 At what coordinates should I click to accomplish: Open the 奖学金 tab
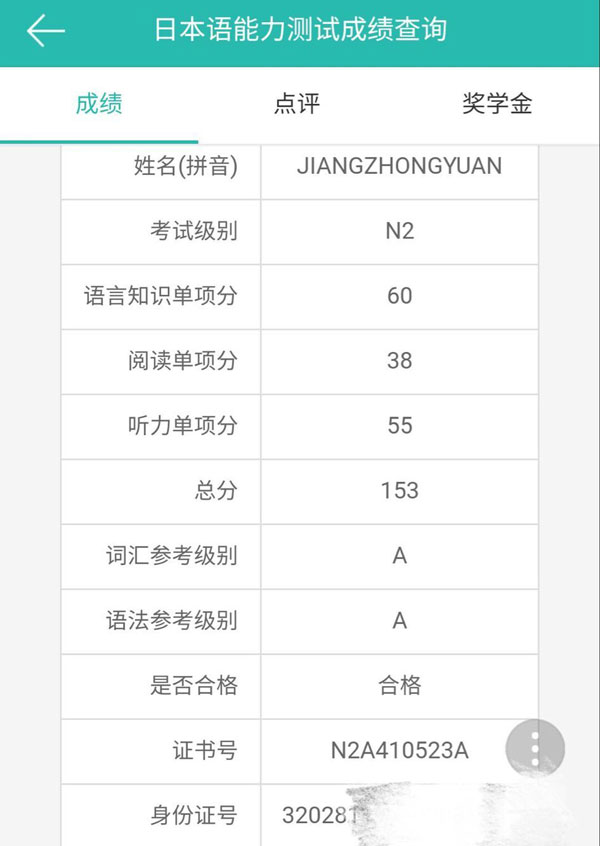497,104
